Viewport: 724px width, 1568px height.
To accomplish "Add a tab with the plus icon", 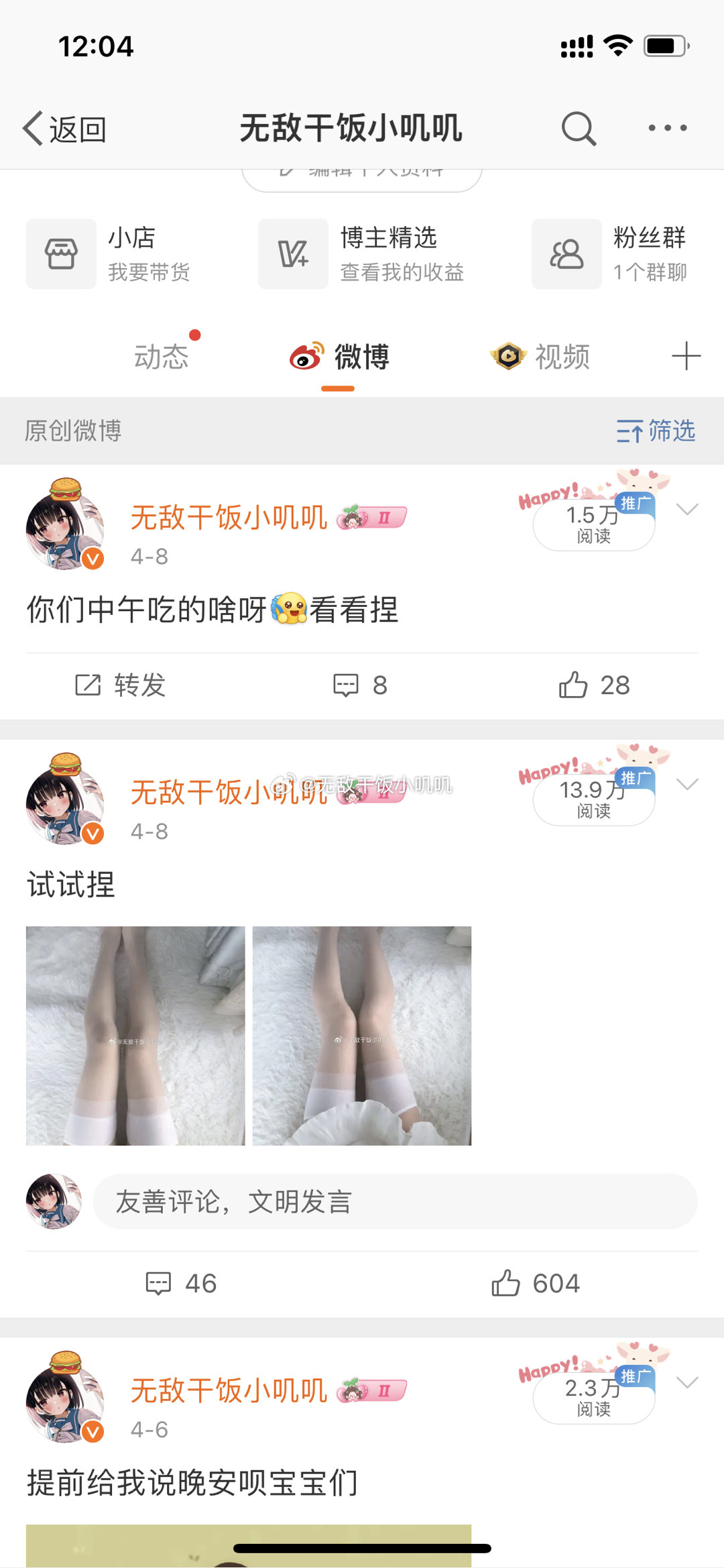I will point(686,356).
